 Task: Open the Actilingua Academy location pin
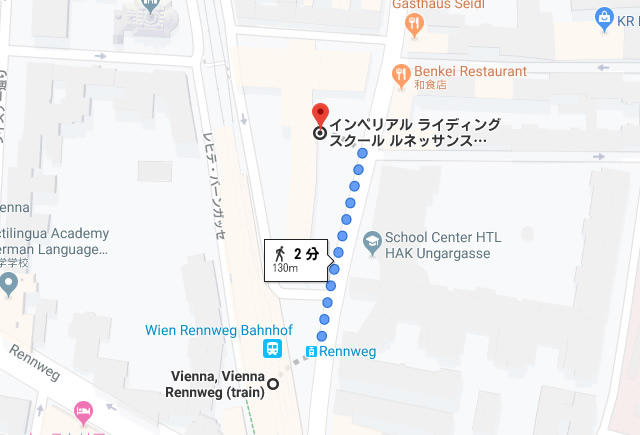9,284
